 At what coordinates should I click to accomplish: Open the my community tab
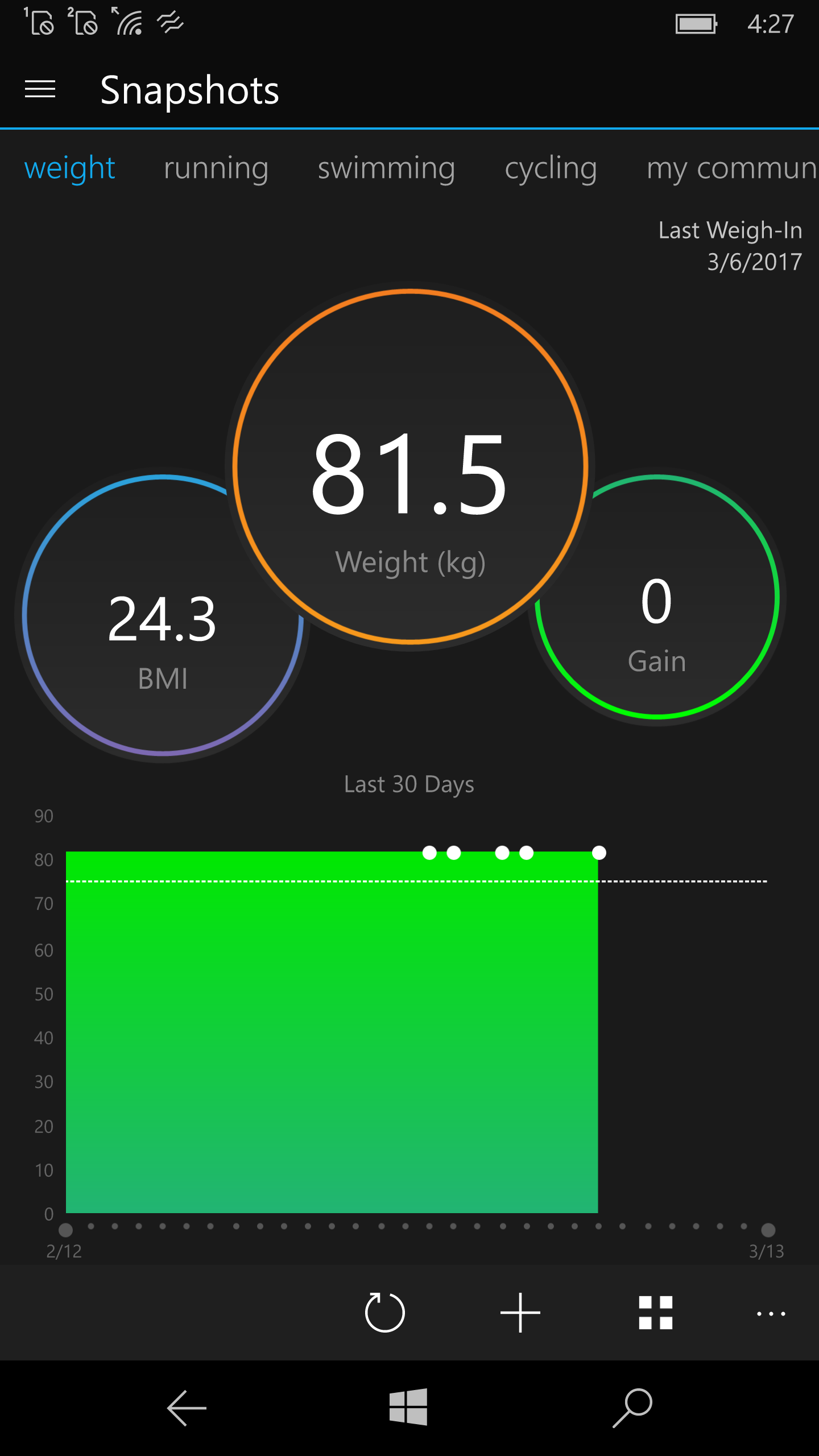click(x=731, y=168)
